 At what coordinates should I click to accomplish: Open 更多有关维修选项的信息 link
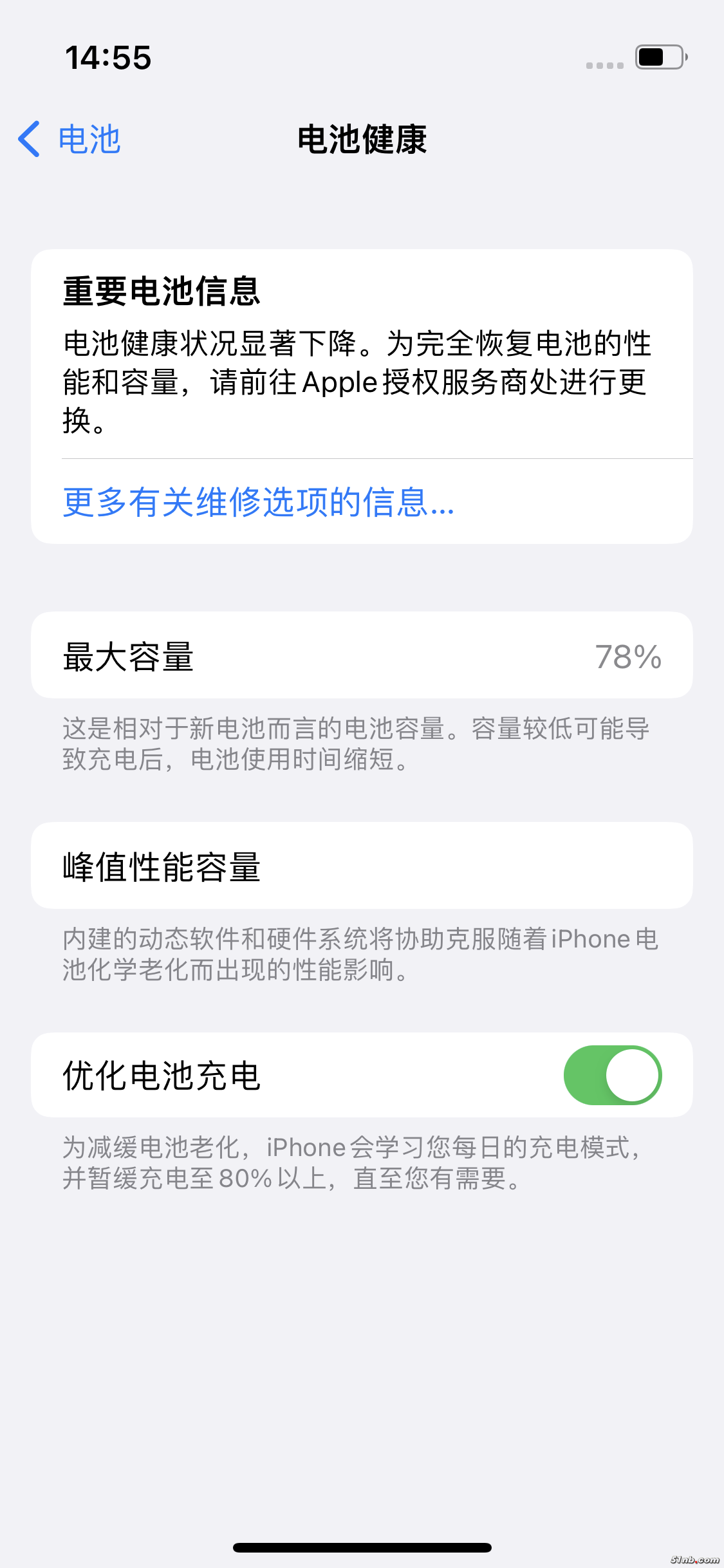[x=259, y=503]
